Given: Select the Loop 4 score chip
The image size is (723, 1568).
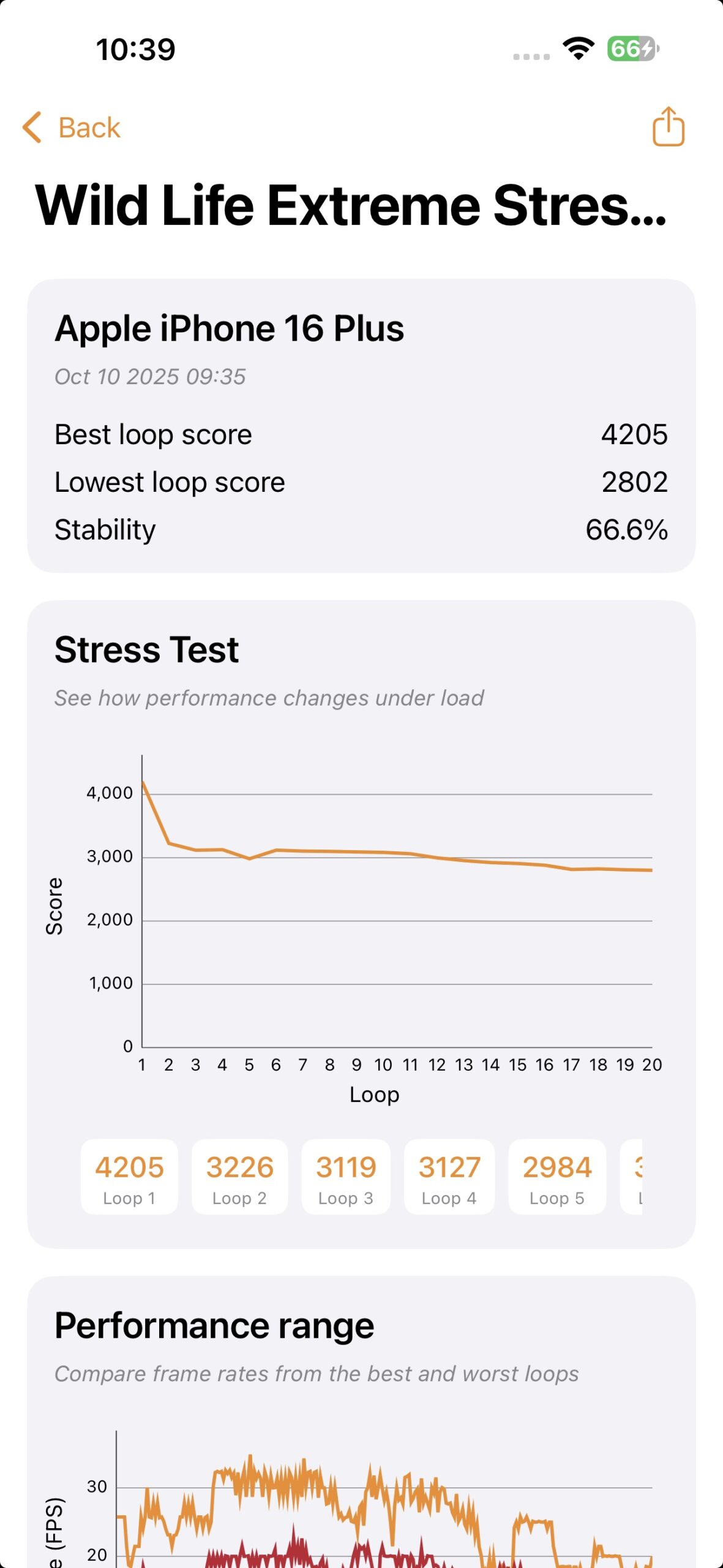Looking at the screenshot, I should [449, 1177].
